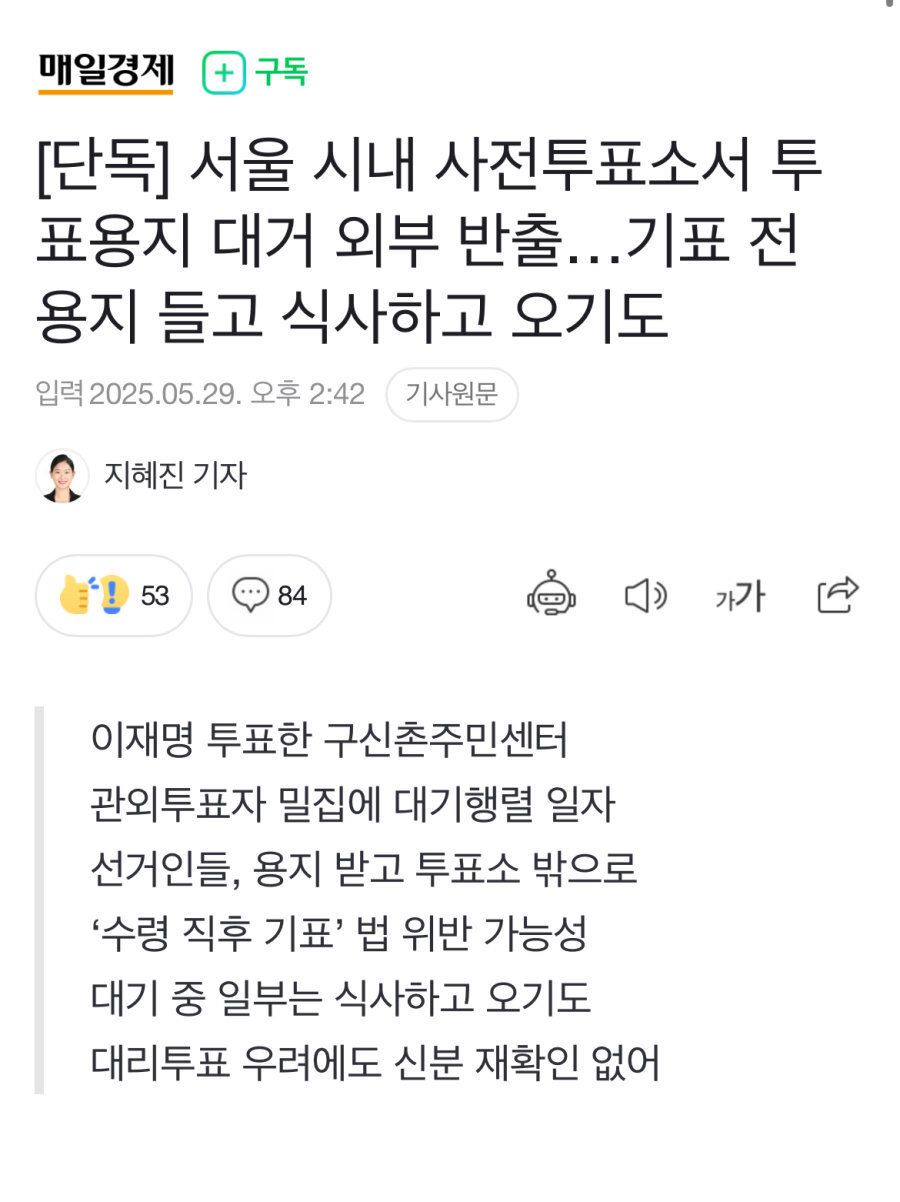Image resolution: width=900 pixels, height=1202 pixels.
Task: Open AI summary robot icon
Action: [552, 594]
